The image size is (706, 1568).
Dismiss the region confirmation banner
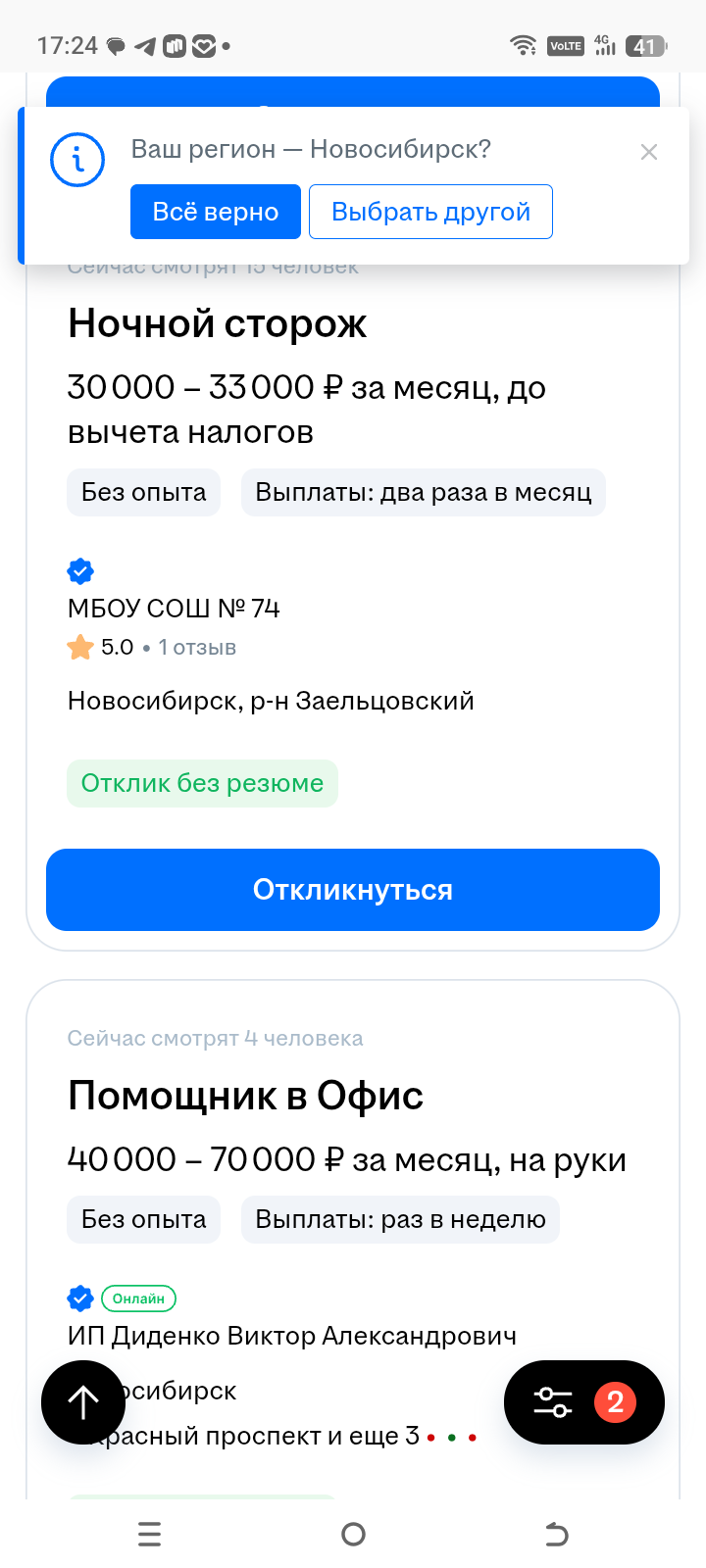pos(648,152)
